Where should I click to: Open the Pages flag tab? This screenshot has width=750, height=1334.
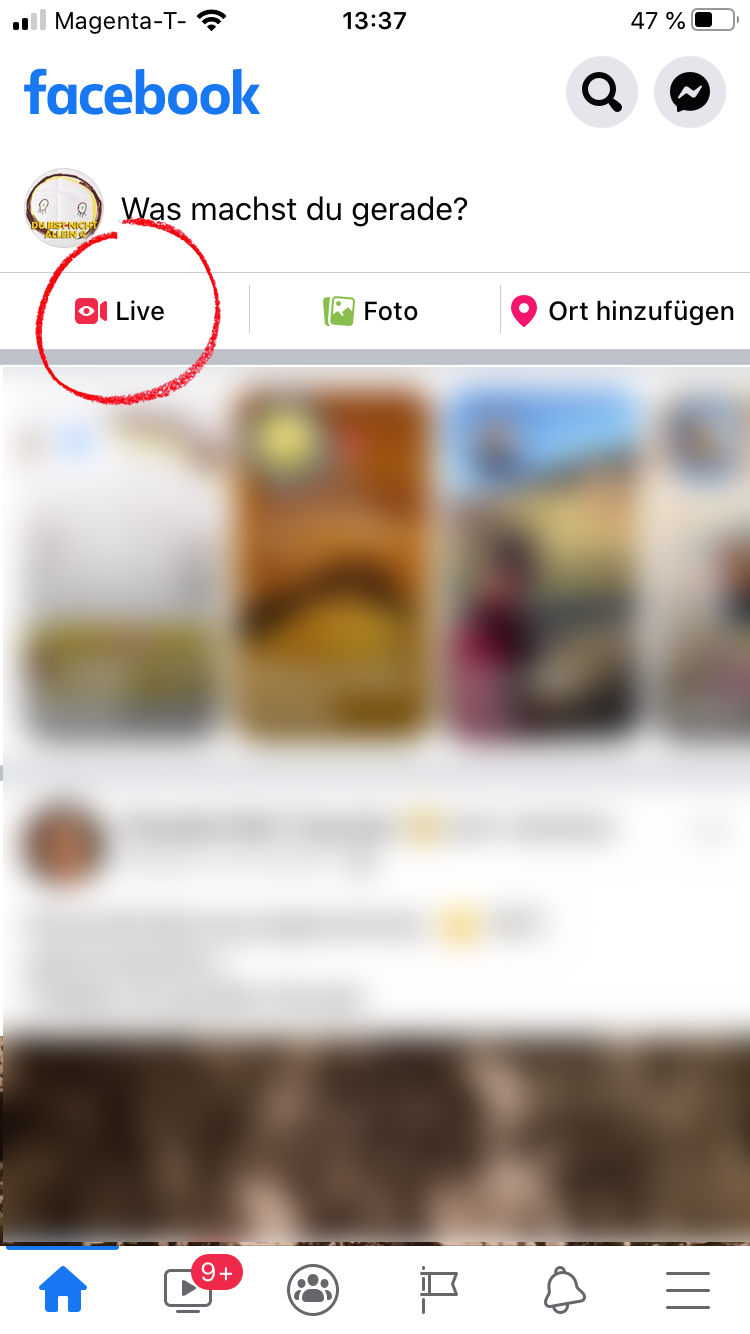[438, 1290]
